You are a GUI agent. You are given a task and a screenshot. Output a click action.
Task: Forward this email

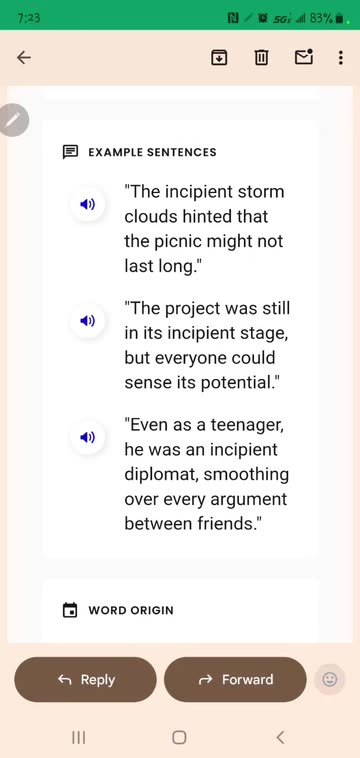[235, 679]
